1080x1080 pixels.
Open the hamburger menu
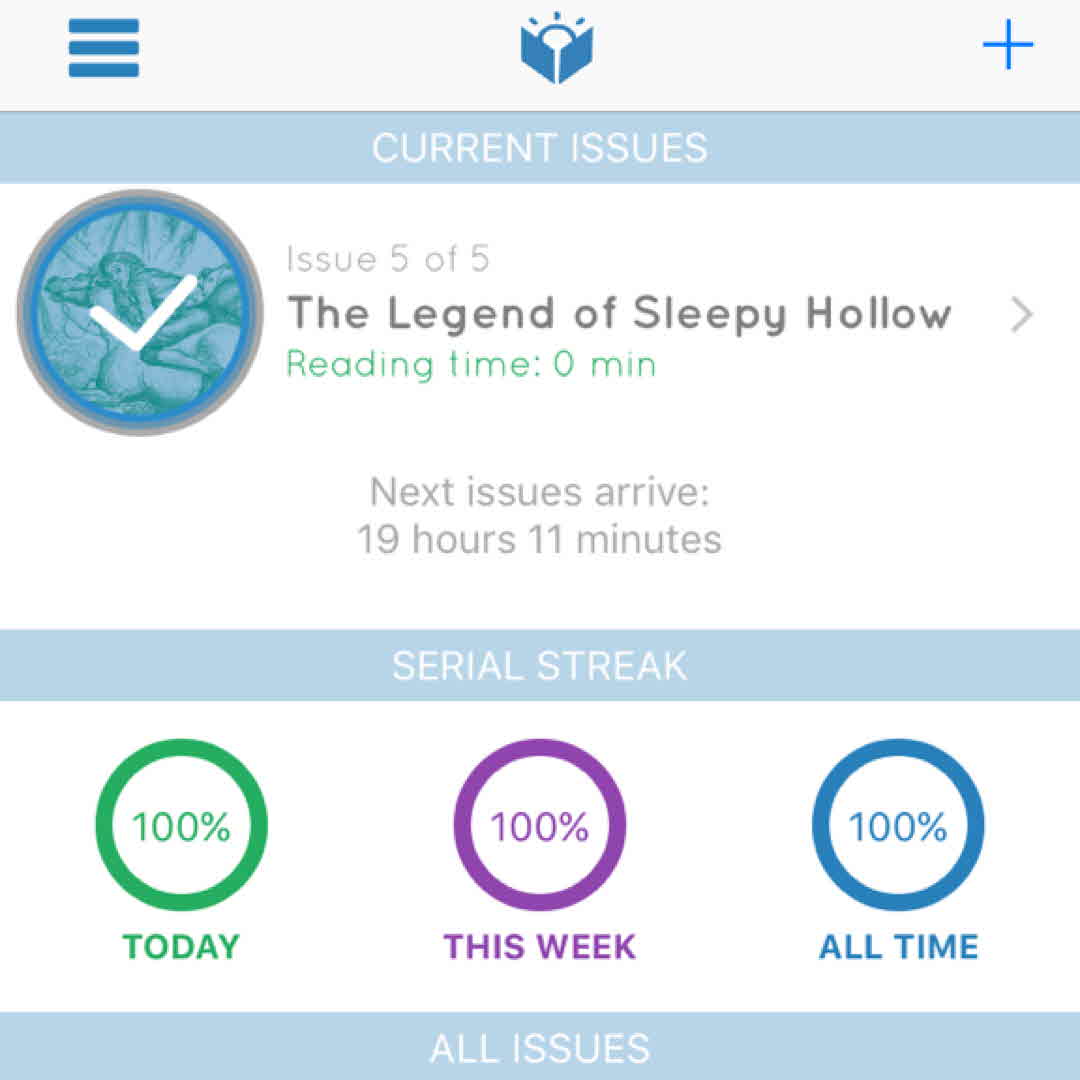point(103,48)
